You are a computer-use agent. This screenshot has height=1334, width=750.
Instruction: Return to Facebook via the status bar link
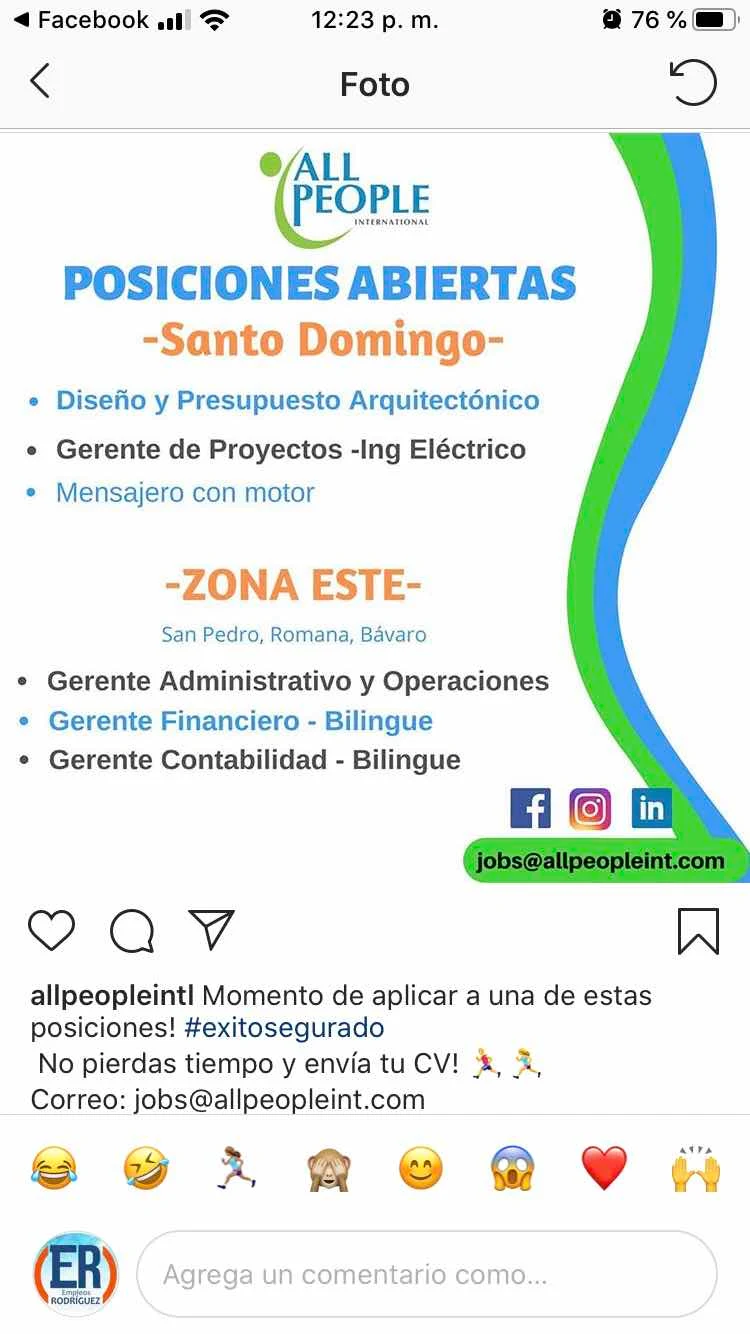[x=80, y=19]
